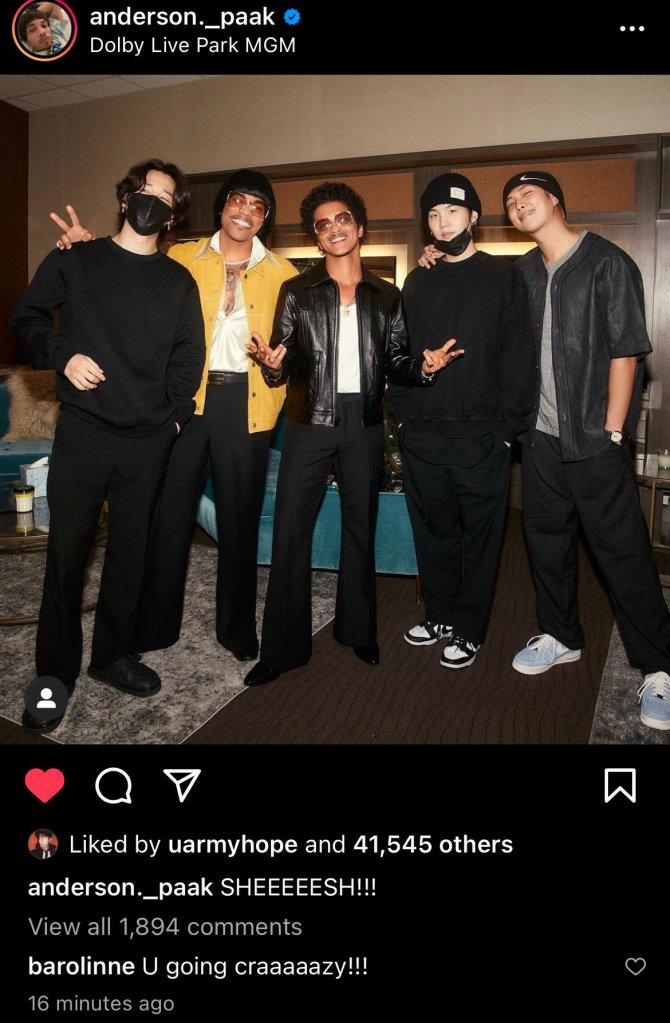Share the post with paper plane icon

tap(182, 786)
